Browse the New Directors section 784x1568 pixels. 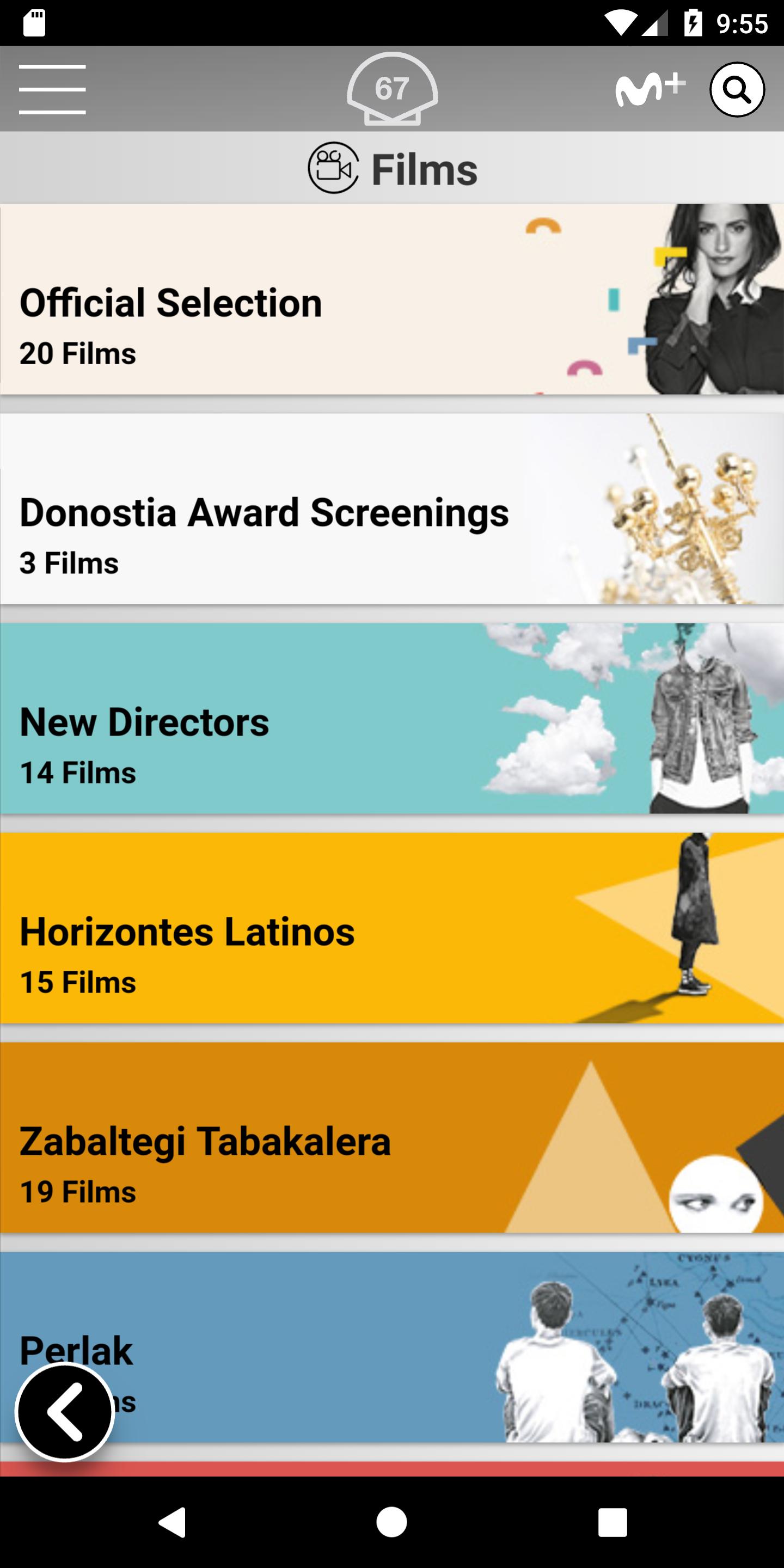(392, 718)
